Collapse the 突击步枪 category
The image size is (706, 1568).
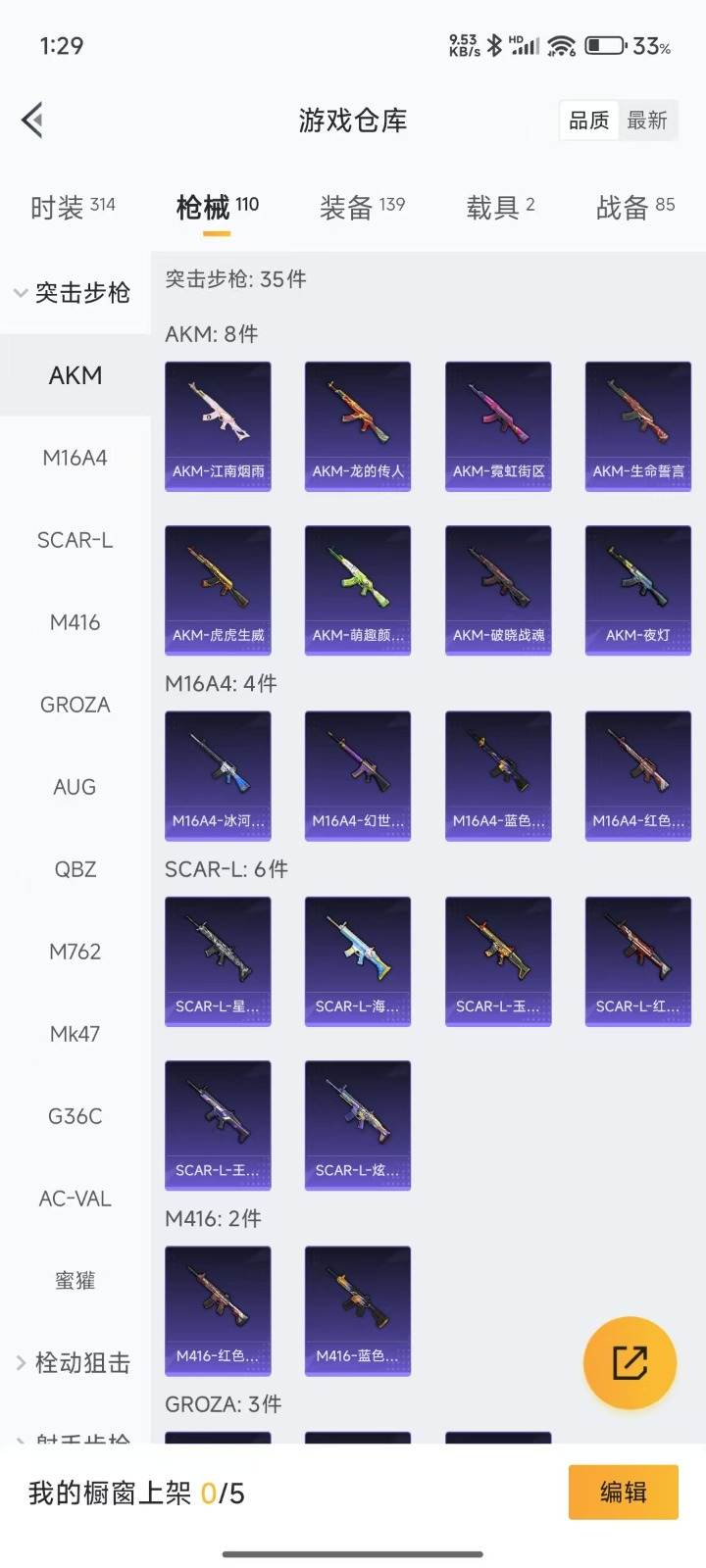pos(74,293)
